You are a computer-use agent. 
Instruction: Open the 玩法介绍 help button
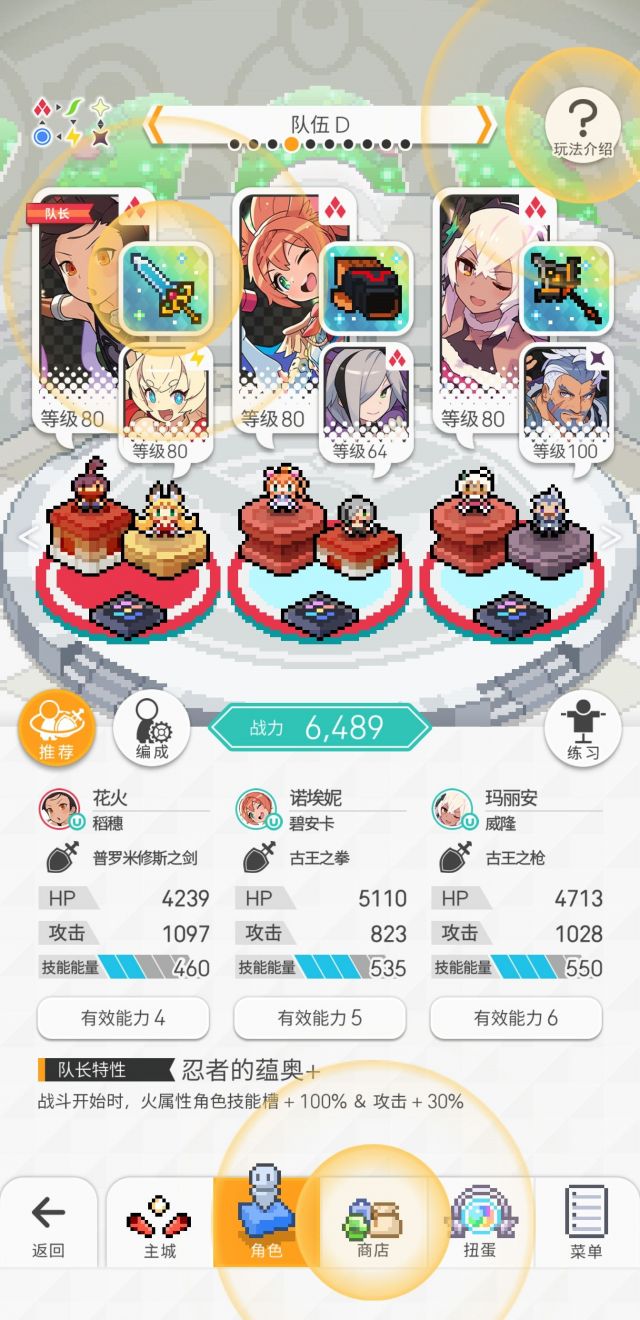coord(583,129)
